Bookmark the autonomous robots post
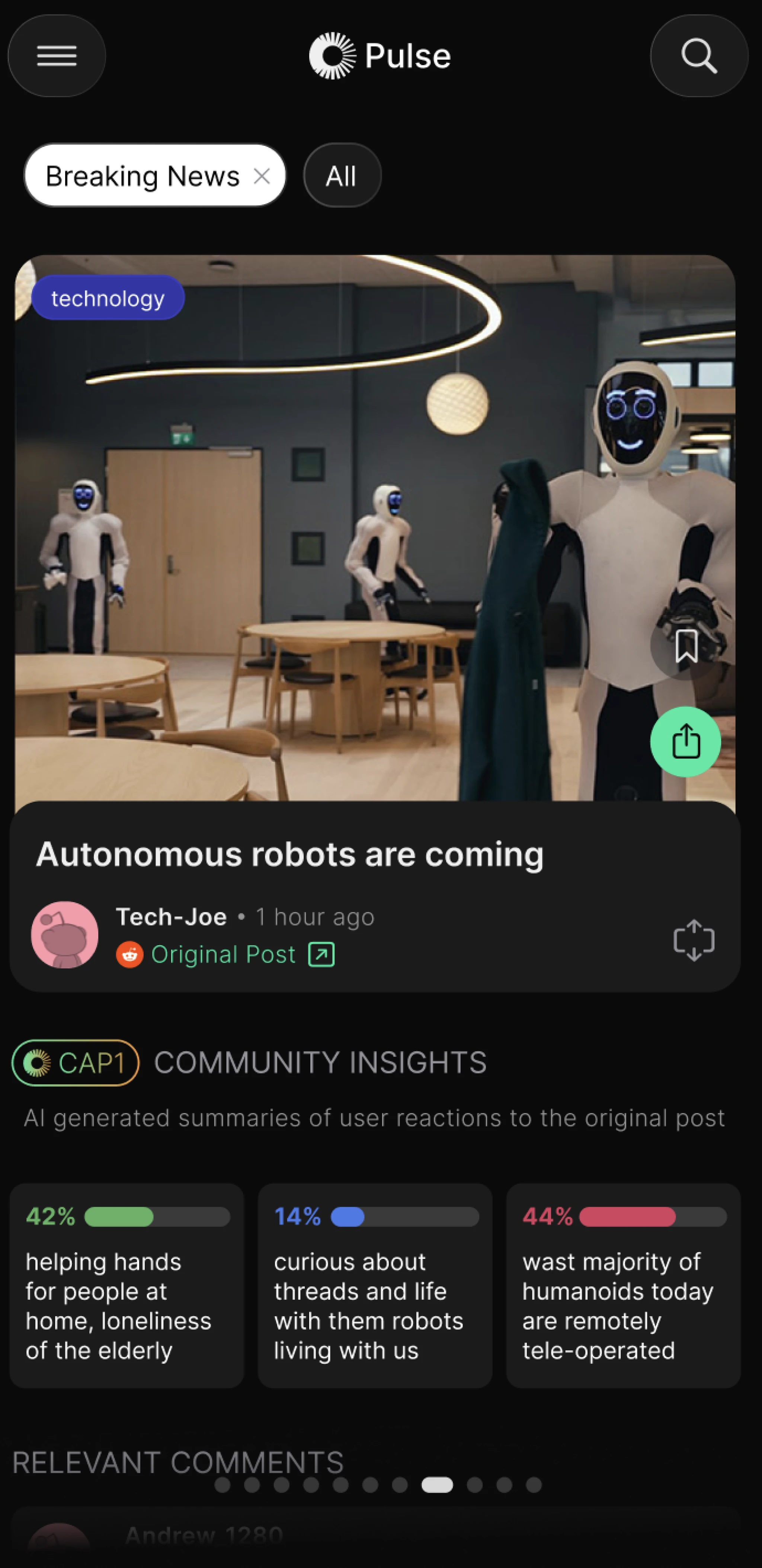The width and height of the screenshot is (762, 1568). pyautogui.click(x=686, y=646)
